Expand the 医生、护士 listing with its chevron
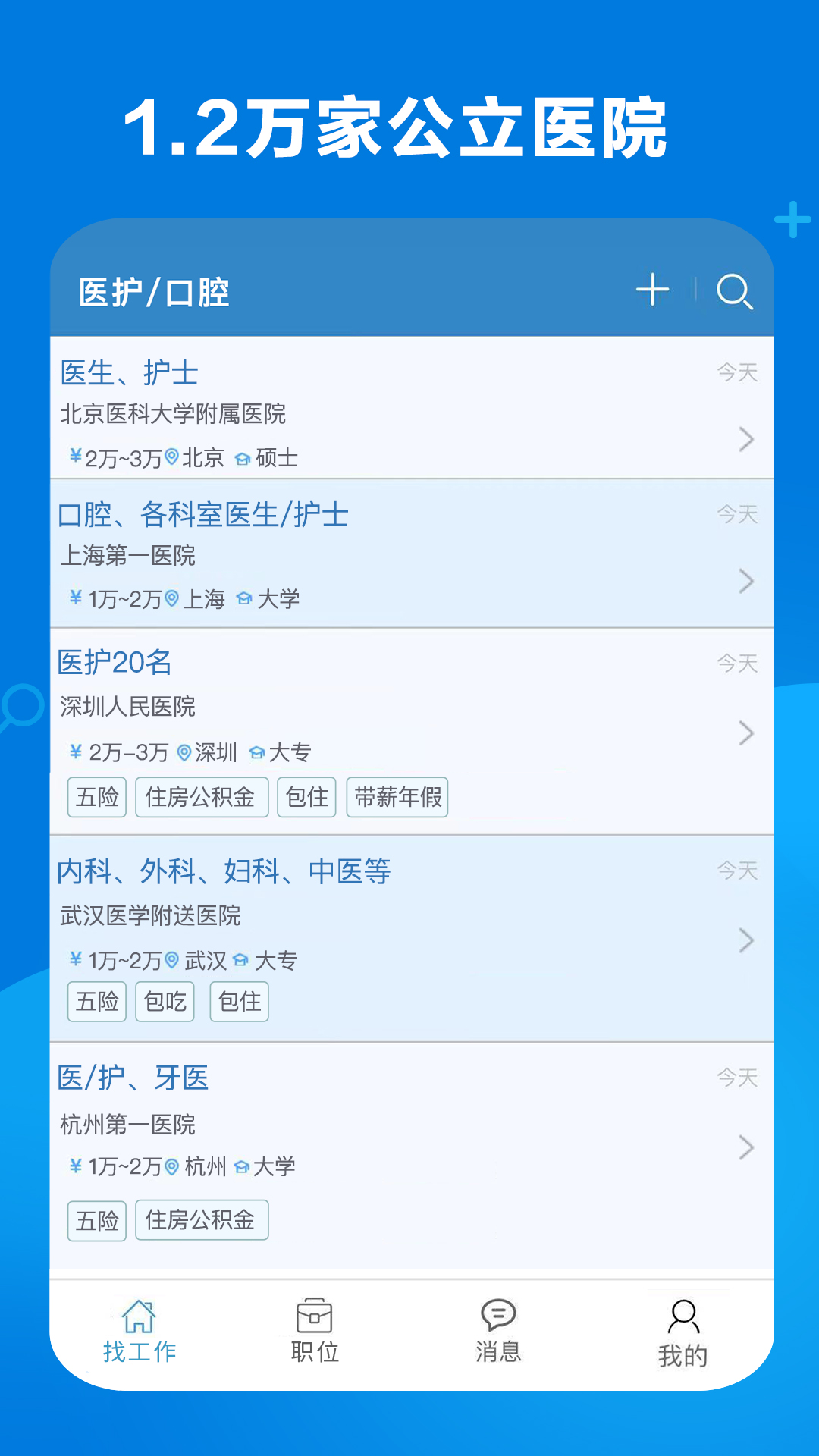 tap(746, 439)
